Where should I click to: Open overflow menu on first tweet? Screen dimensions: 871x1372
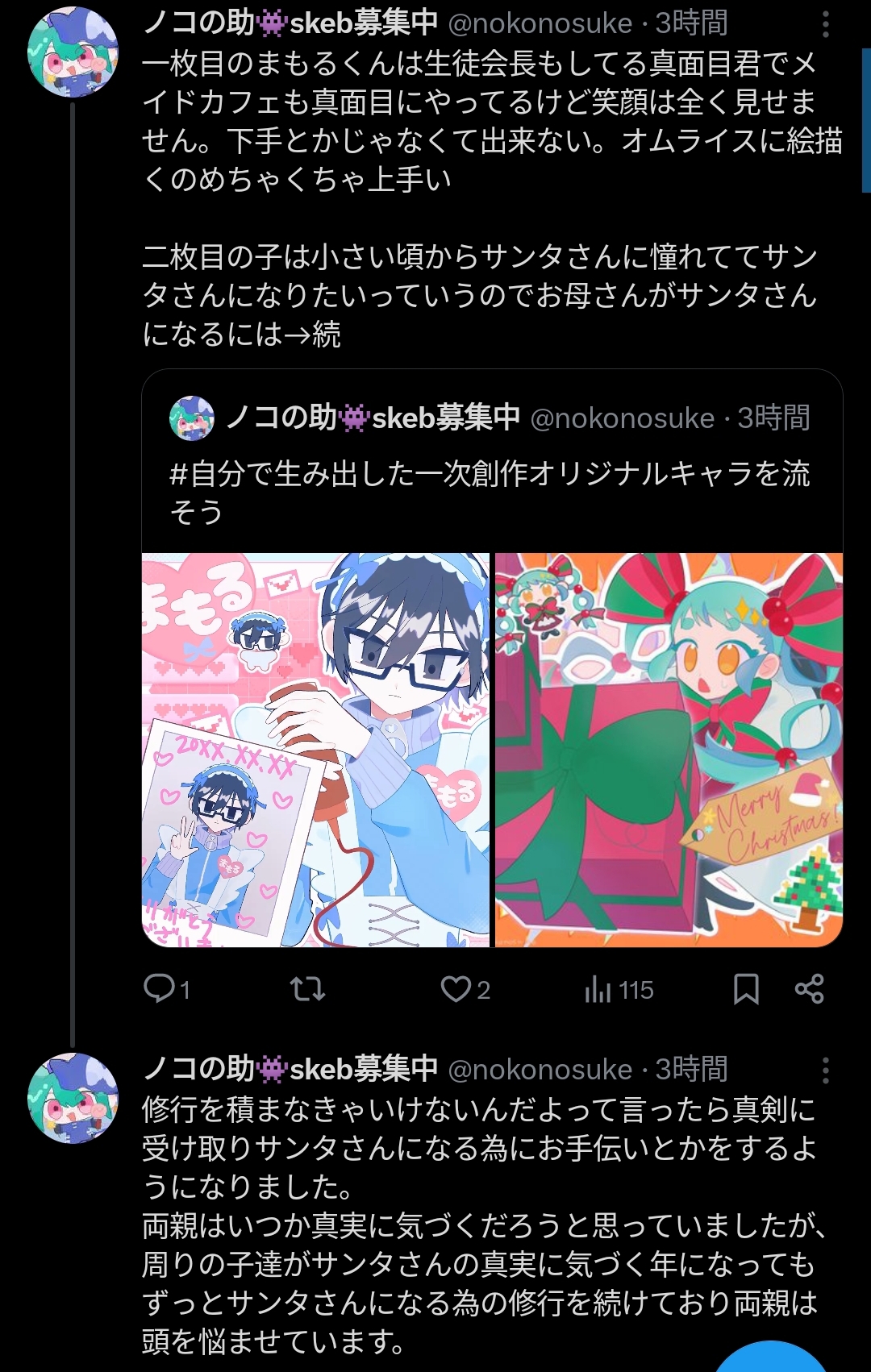[x=825, y=24]
